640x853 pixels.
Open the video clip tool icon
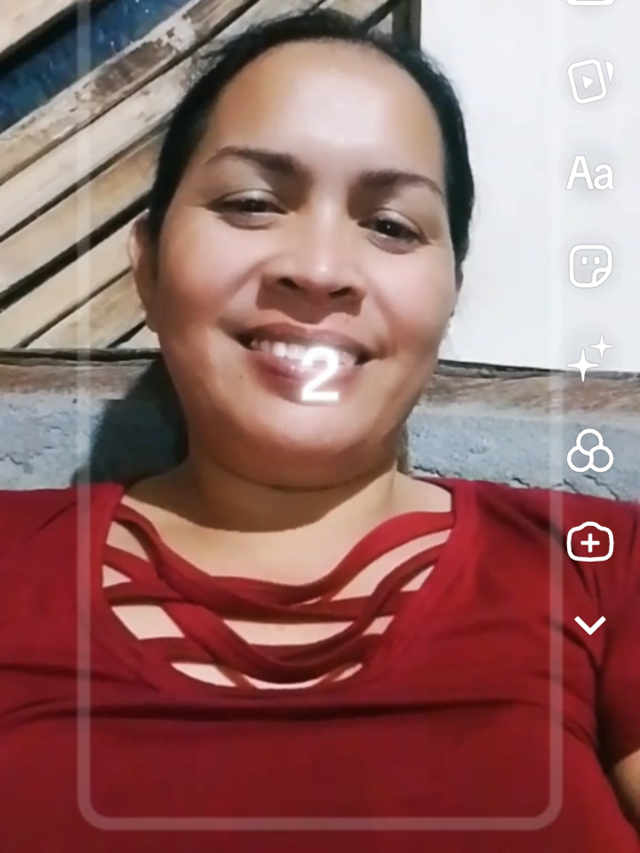click(590, 81)
